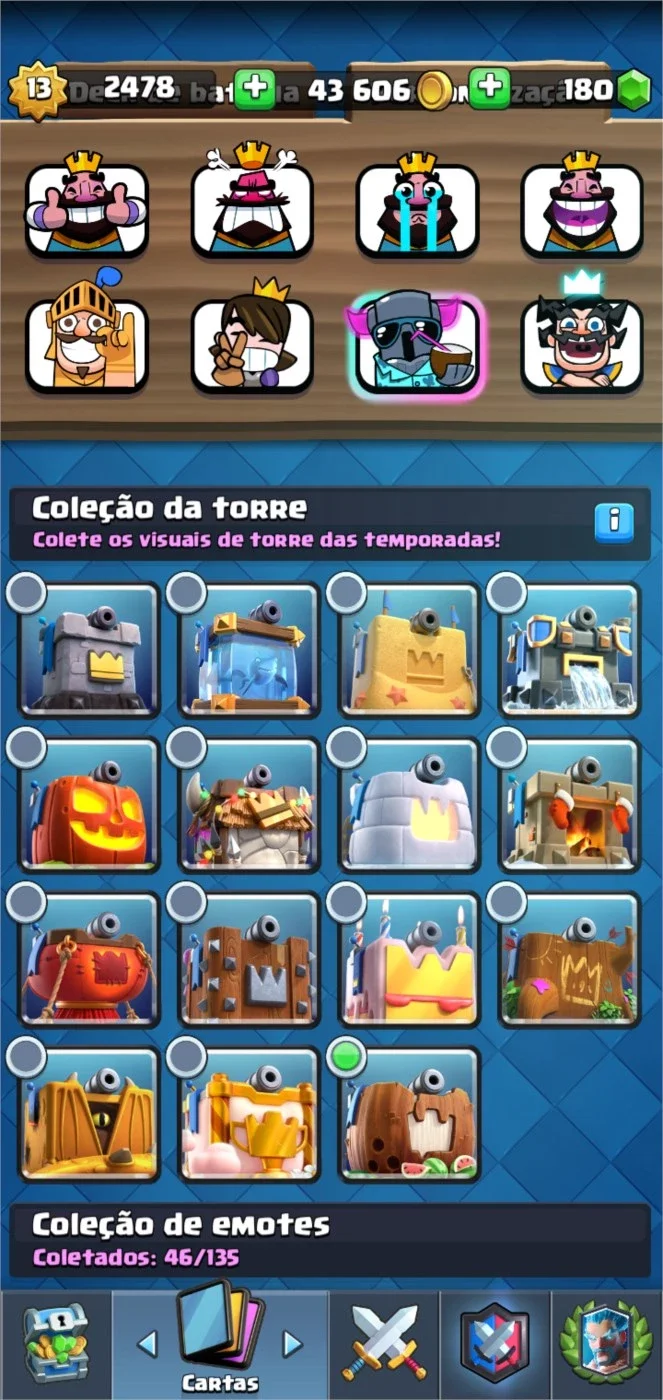
Task: Choose the princess peace sign emote
Action: click(252, 340)
